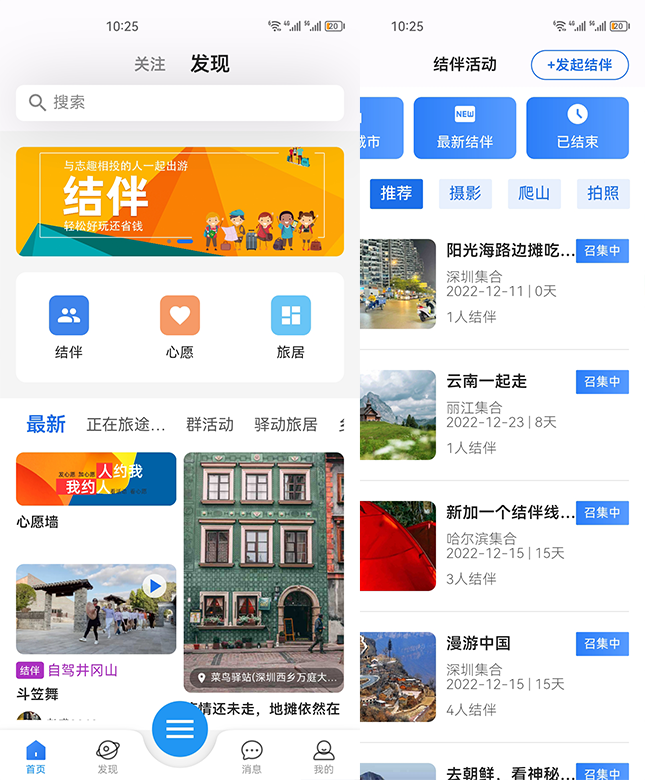Open the 结伴 promotional banner
645x780 pixels.
[x=180, y=201]
